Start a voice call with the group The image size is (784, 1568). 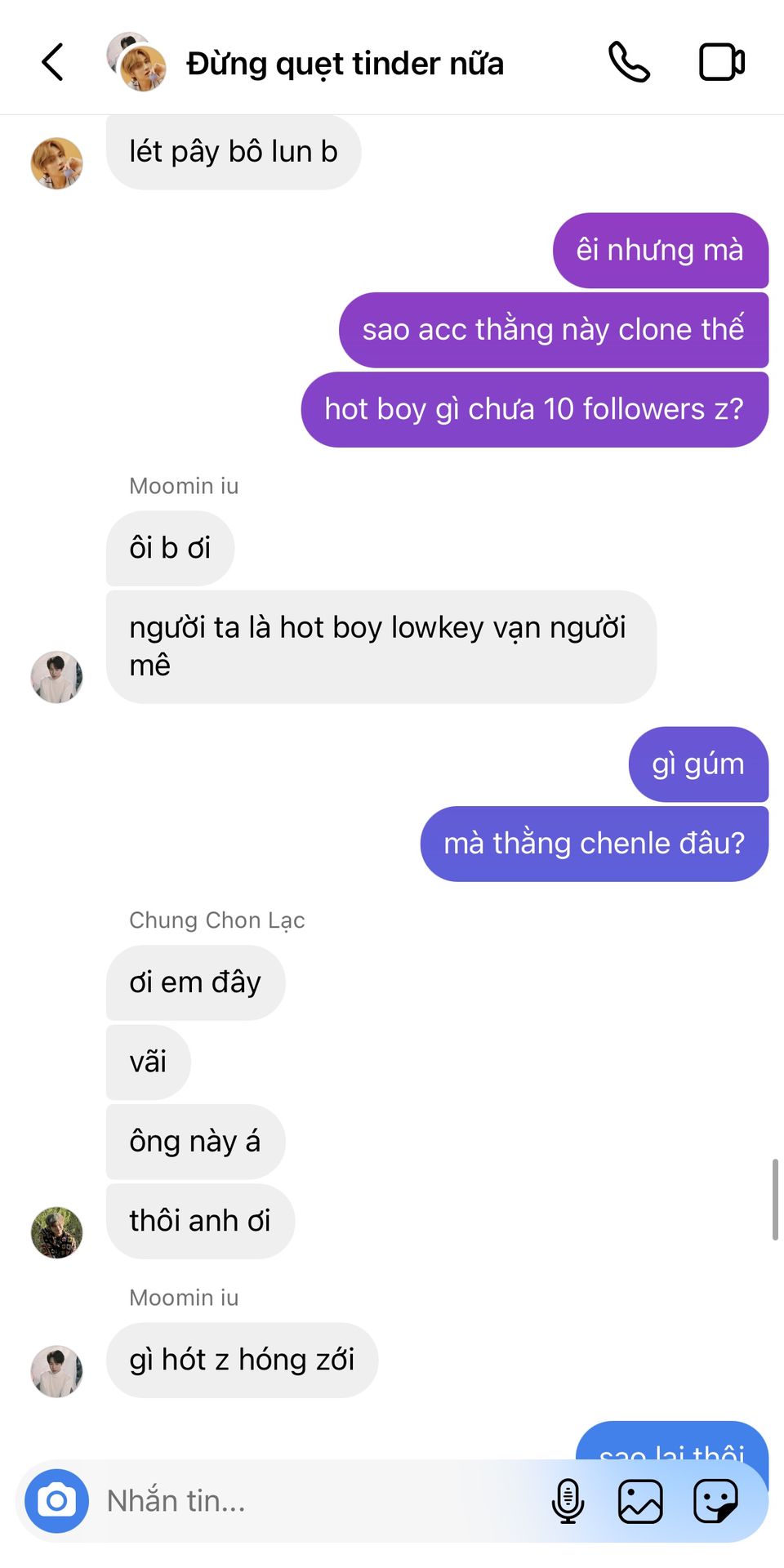[629, 62]
